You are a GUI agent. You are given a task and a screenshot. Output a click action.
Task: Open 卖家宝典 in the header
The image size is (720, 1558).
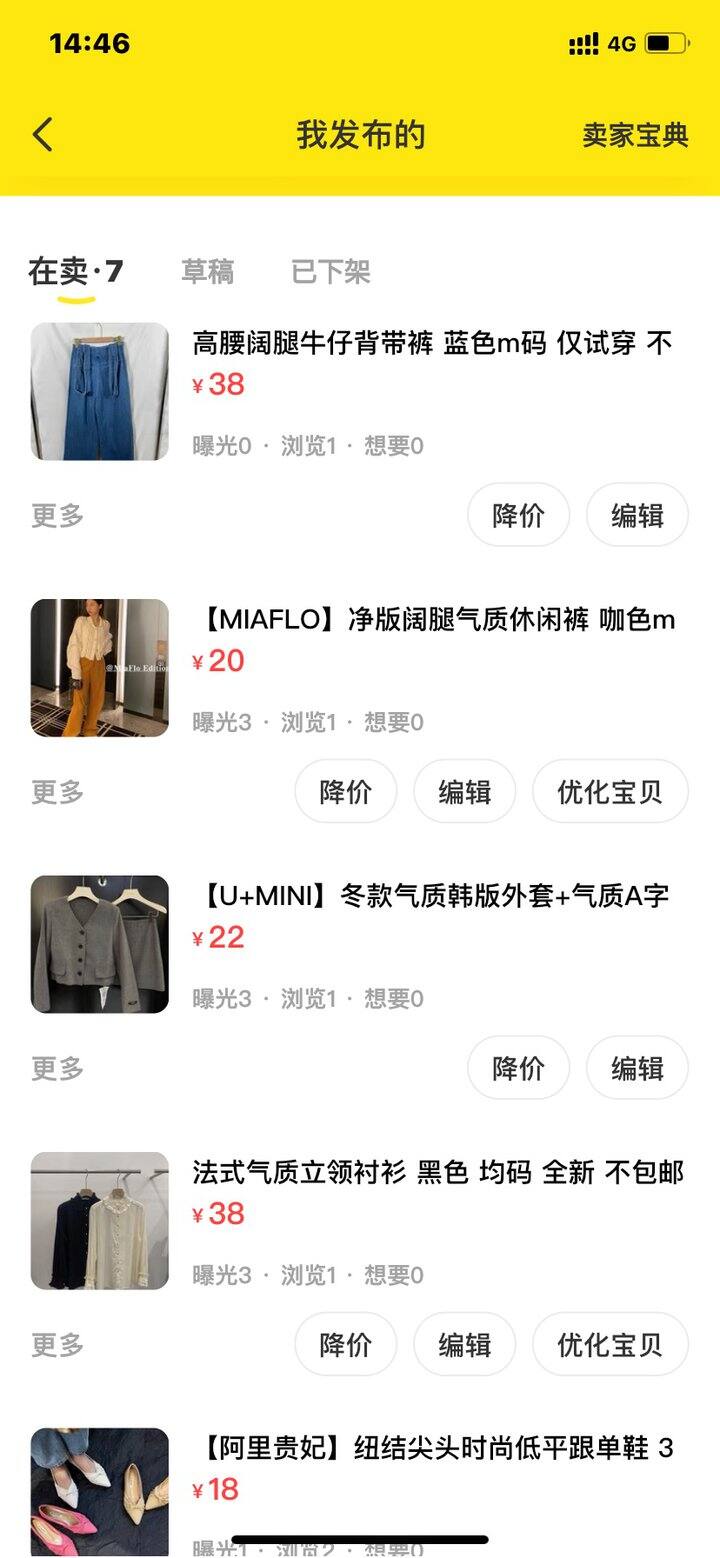click(x=636, y=135)
